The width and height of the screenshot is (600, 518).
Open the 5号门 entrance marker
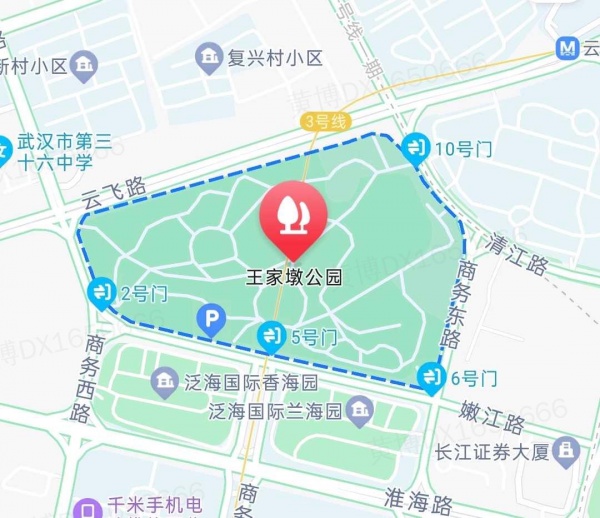click(272, 337)
